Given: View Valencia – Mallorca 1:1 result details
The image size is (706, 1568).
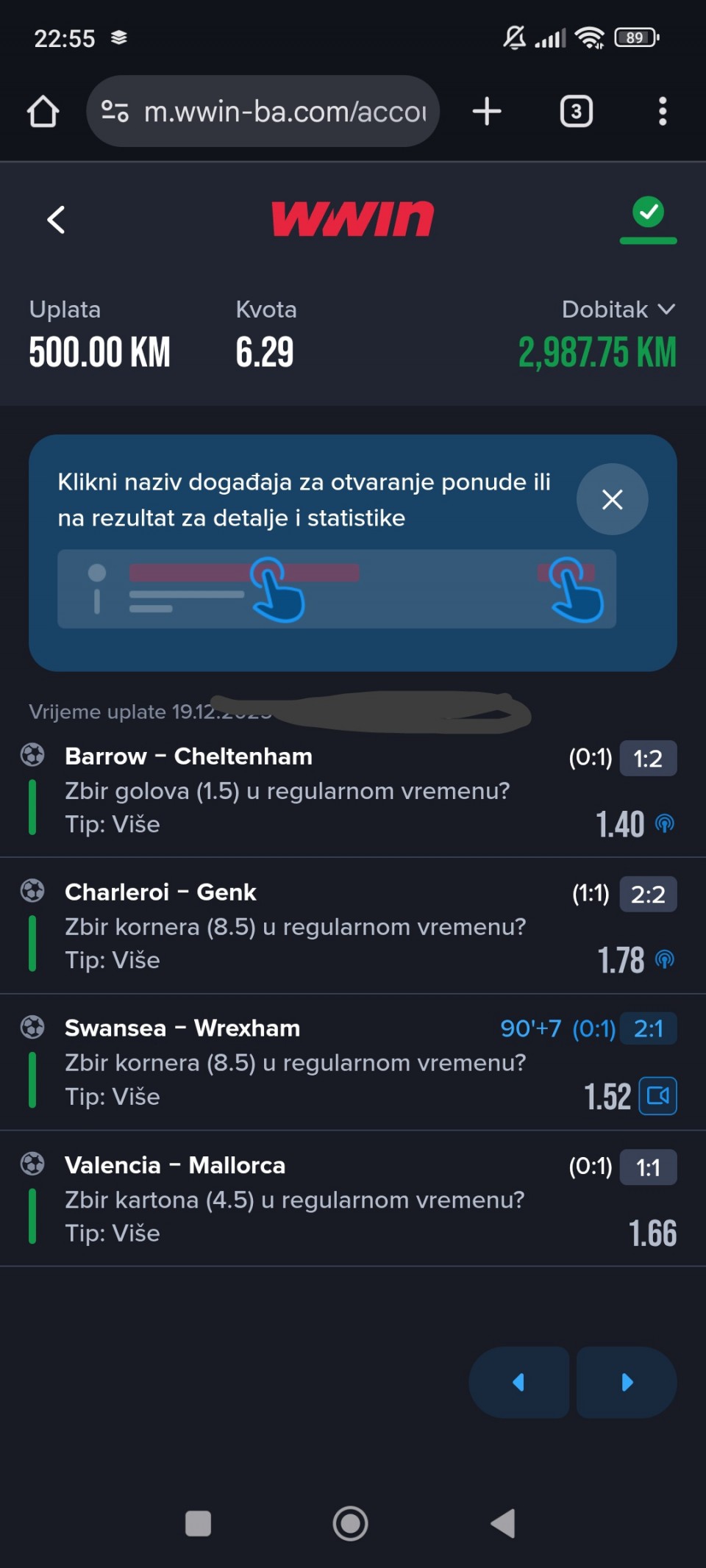Looking at the screenshot, I should (x=647, y=1167).
